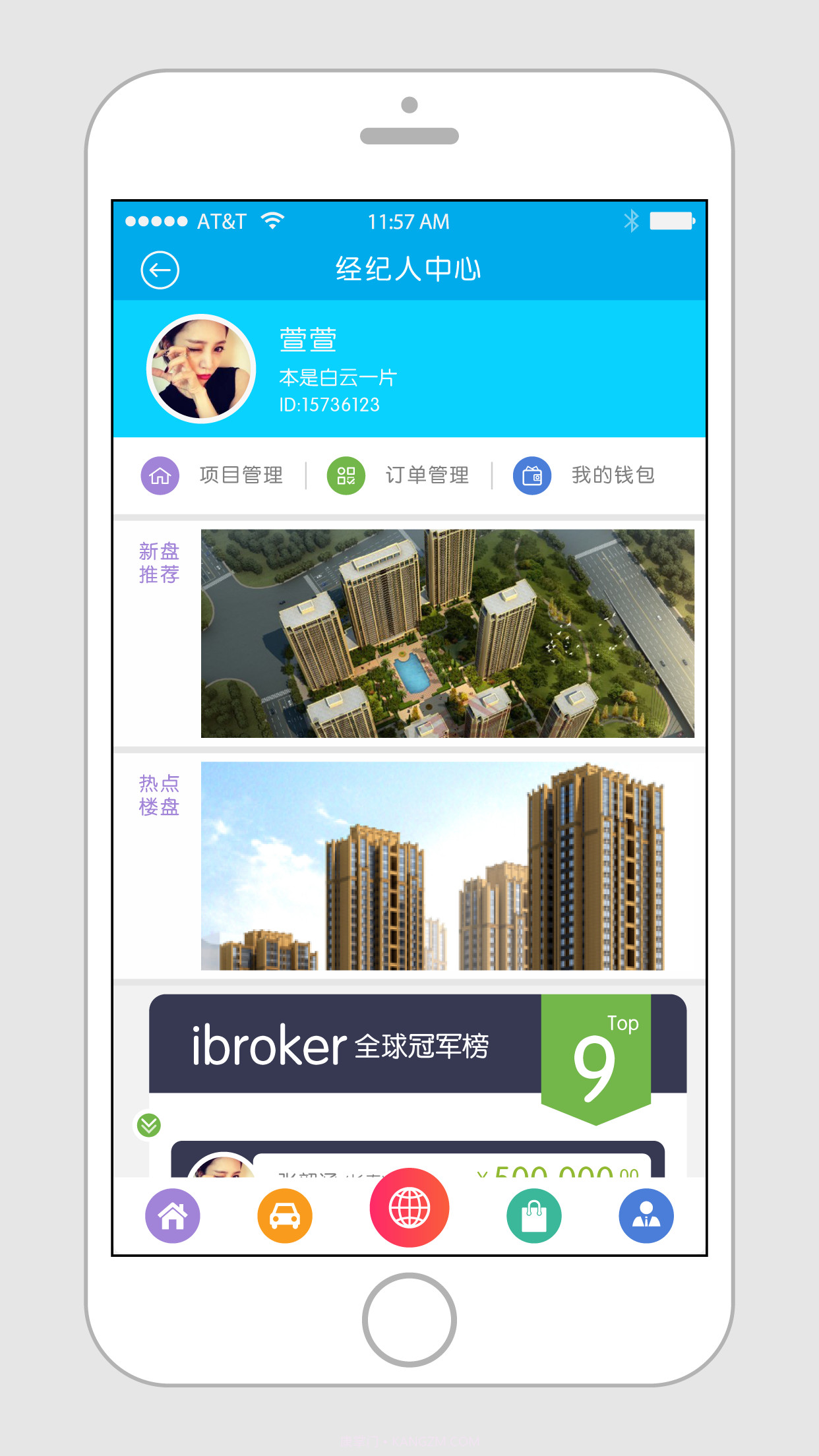The height and width of the screenshot is (1456, 819).
Task: Tap the 新盘推荐 section label
Action: tap(158, 562)
